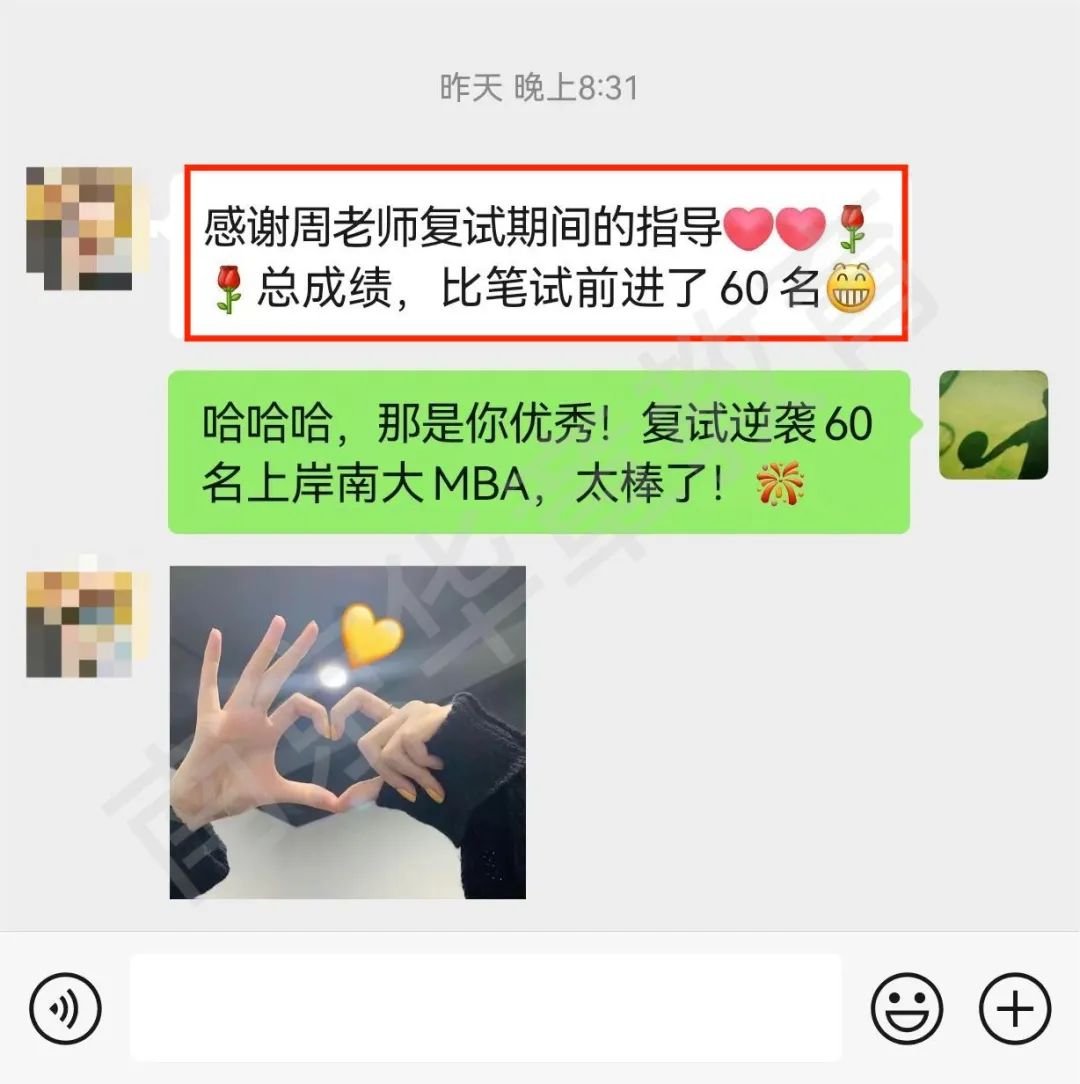1080x1084 pixels.
Task: Tap the message text field
Action: 485,1008
